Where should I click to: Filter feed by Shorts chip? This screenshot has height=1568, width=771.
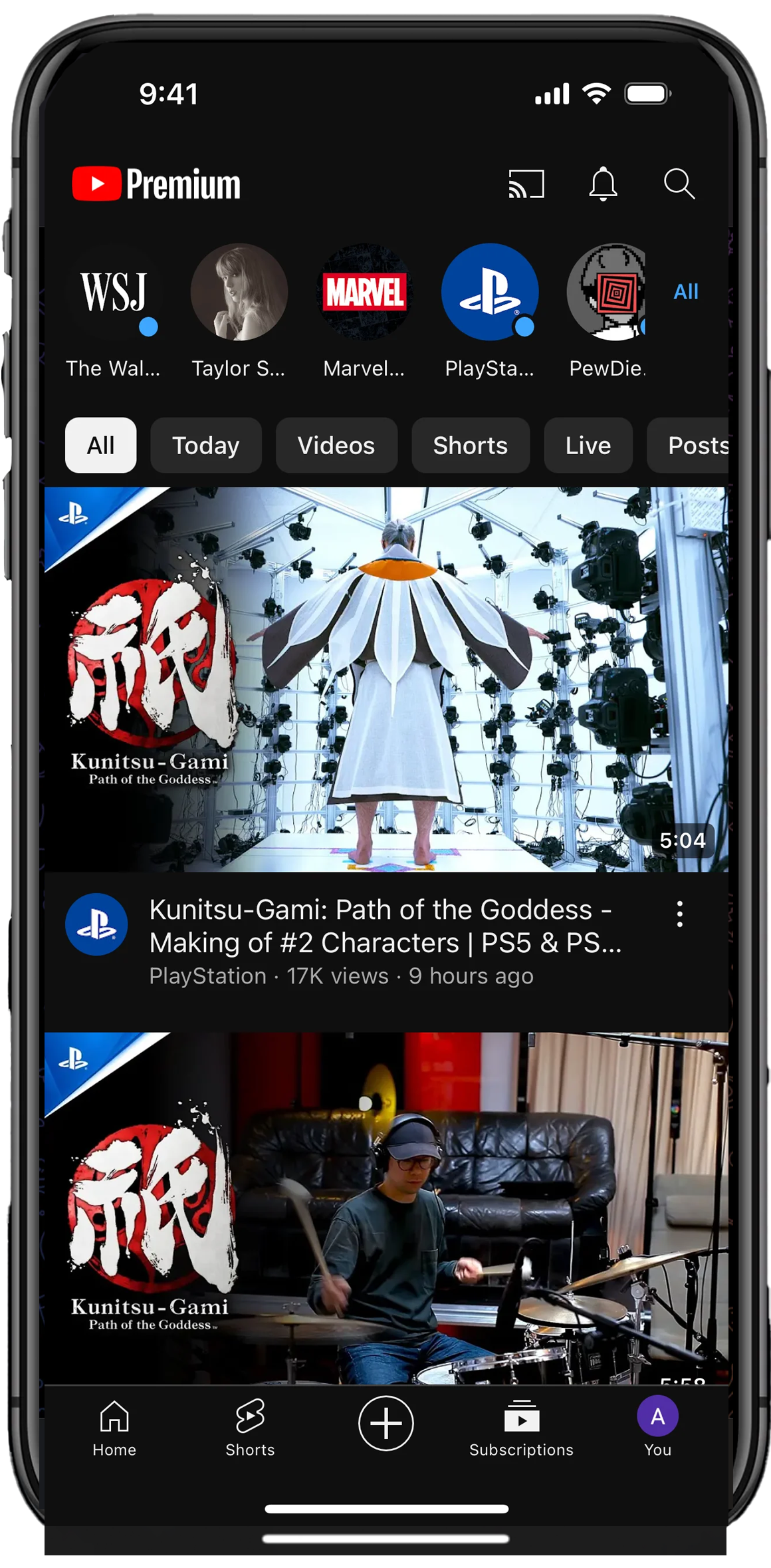coord(471,446)
